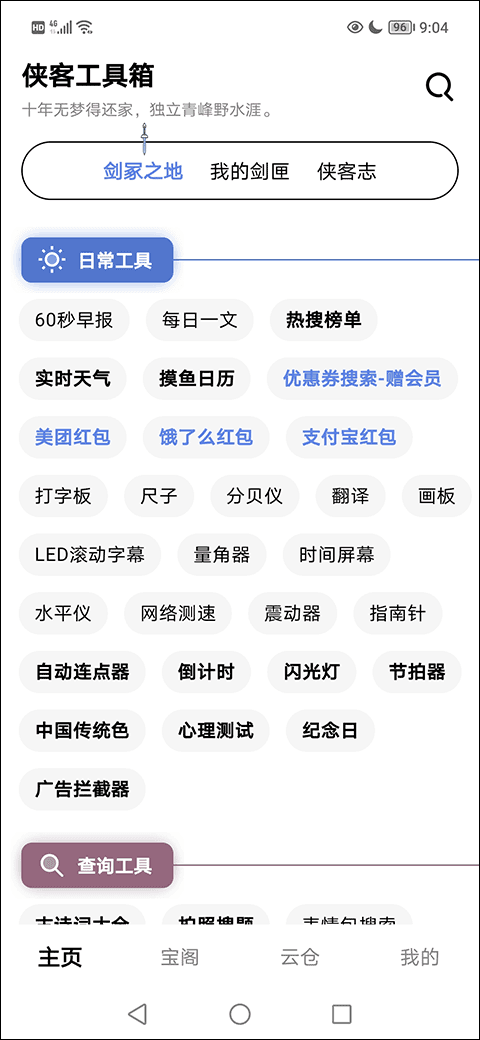Screen dimensions: 480x1040
Task: Check 实时天气
Action: coord(73,379)
